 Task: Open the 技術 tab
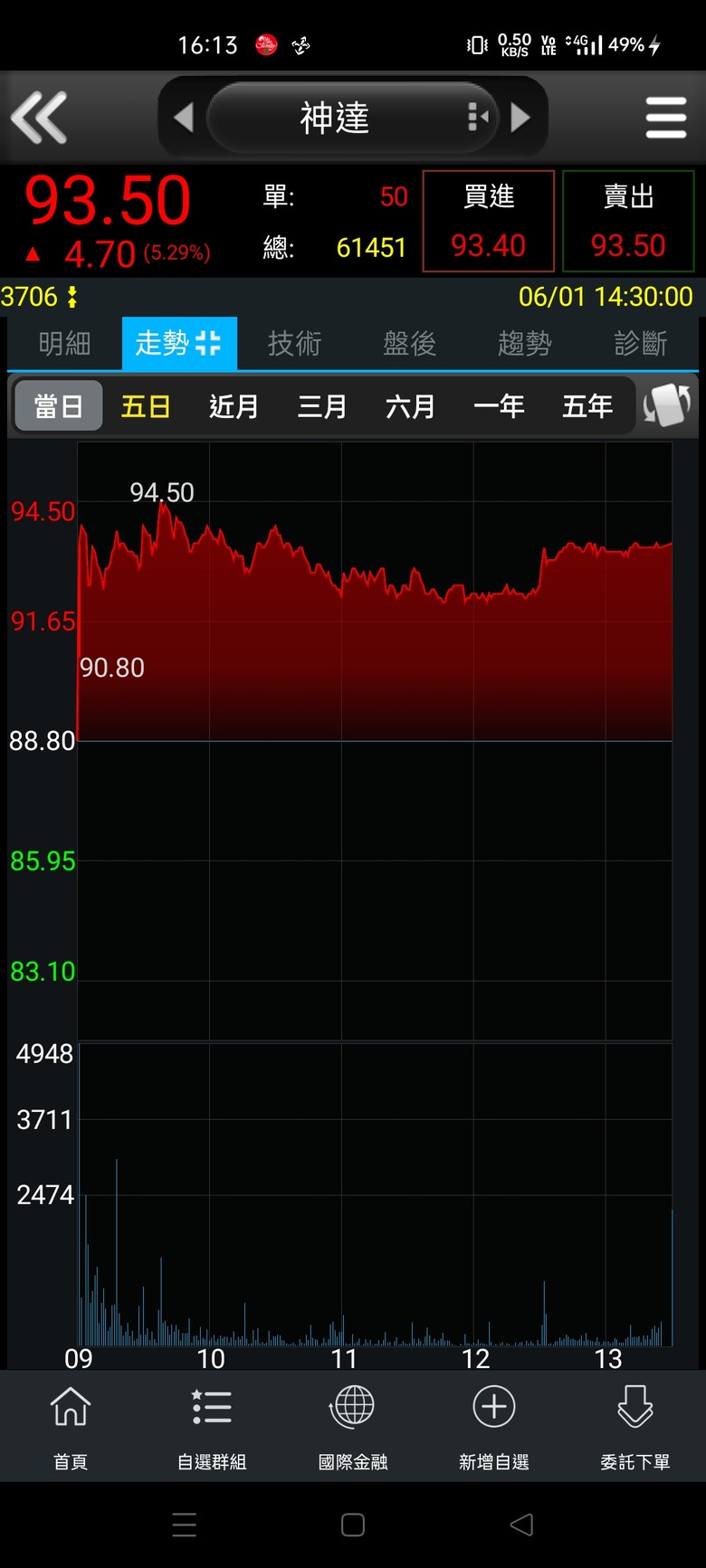click(294, 344)
